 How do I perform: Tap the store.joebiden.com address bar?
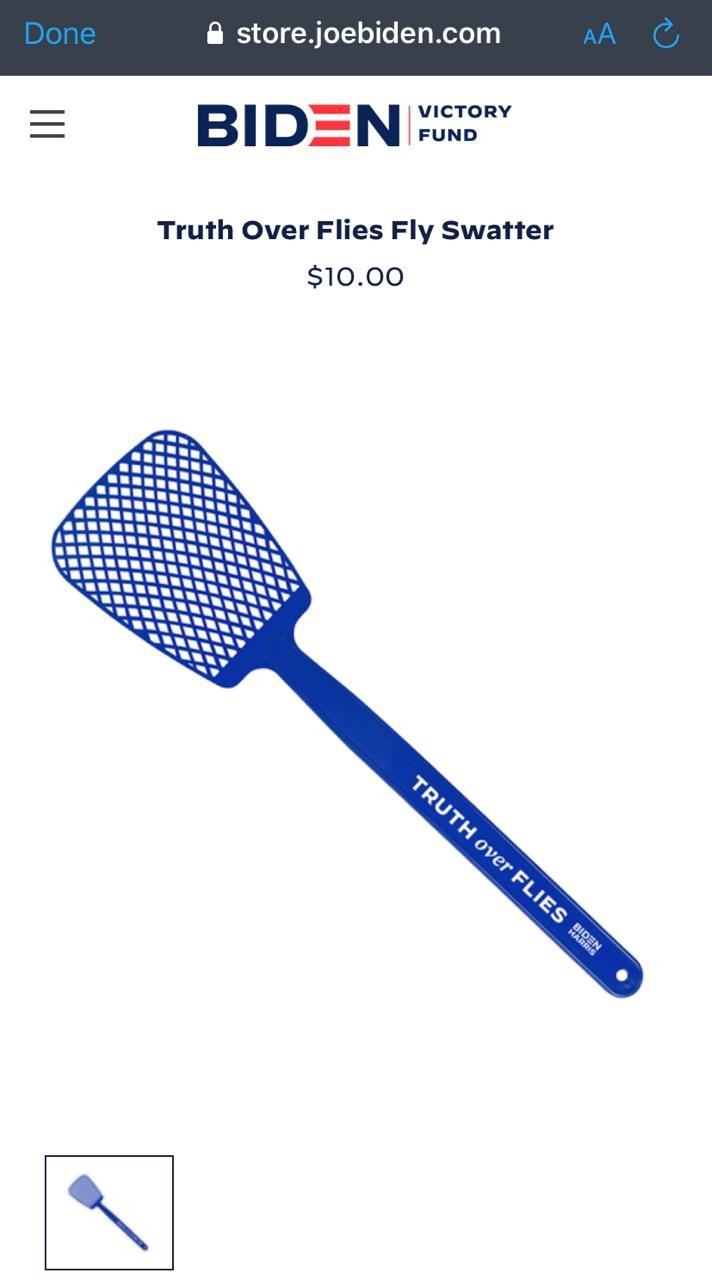pyautogui.click(x=354, y=34)
